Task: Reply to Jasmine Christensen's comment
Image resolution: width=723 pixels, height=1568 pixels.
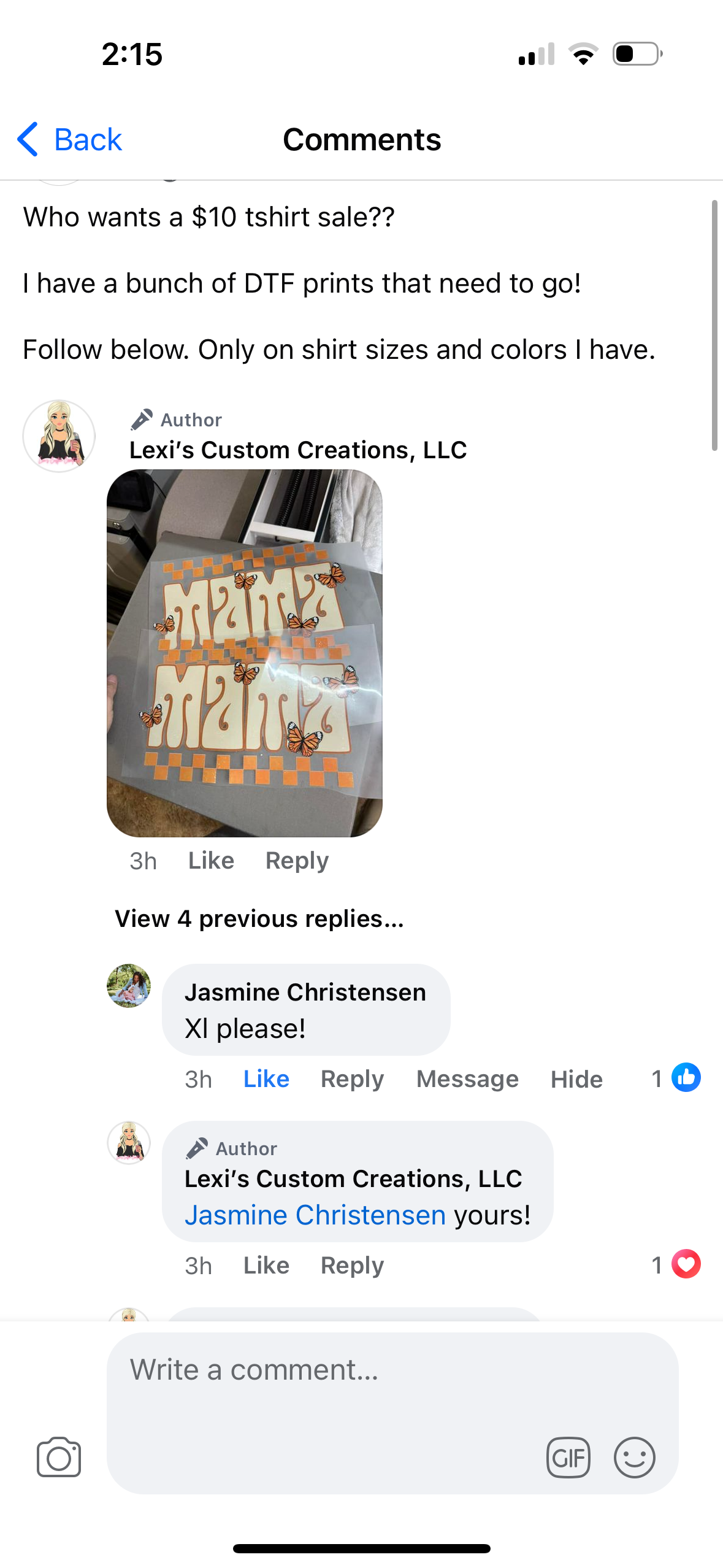Action: tap(352, 1079)
